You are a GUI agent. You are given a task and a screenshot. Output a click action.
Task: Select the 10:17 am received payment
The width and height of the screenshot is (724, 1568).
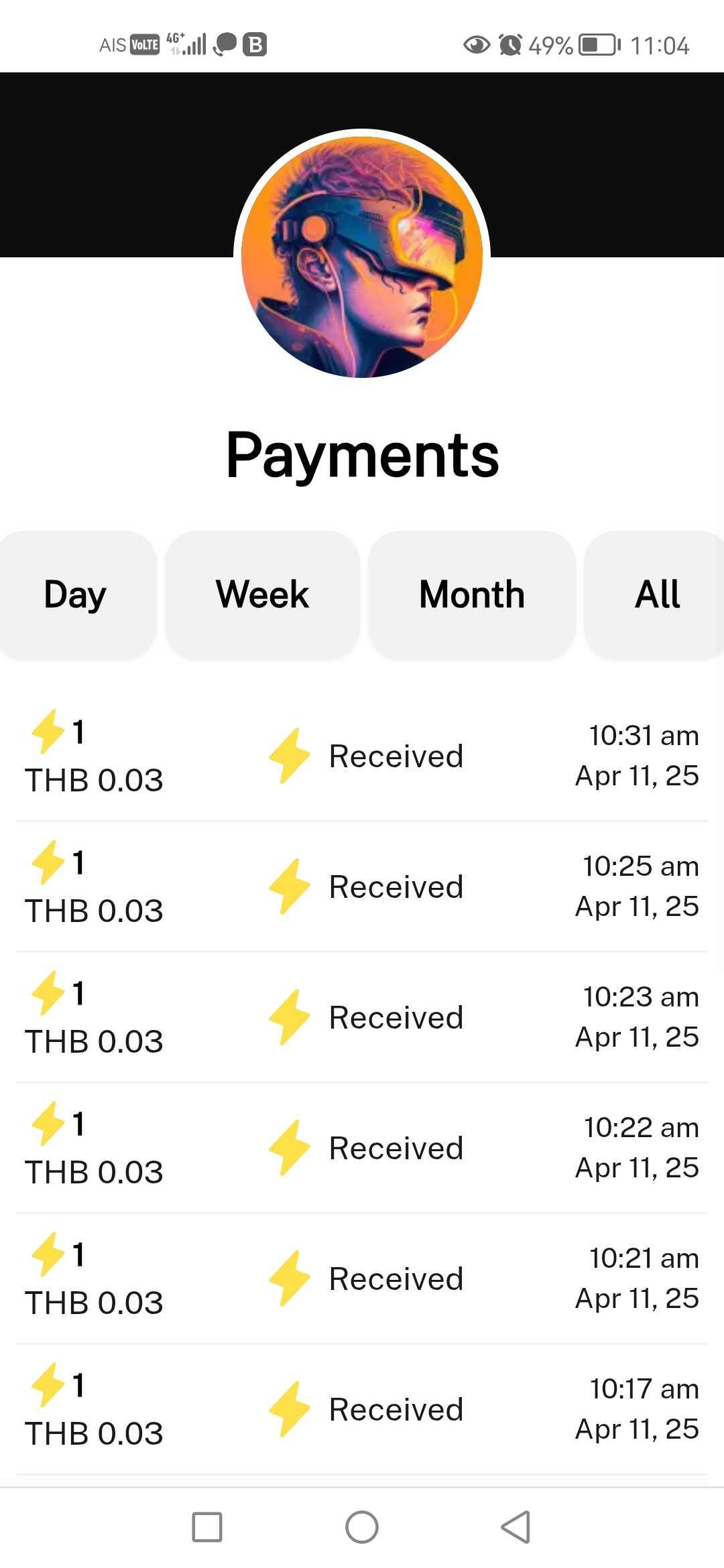(x=362, y=1409)
